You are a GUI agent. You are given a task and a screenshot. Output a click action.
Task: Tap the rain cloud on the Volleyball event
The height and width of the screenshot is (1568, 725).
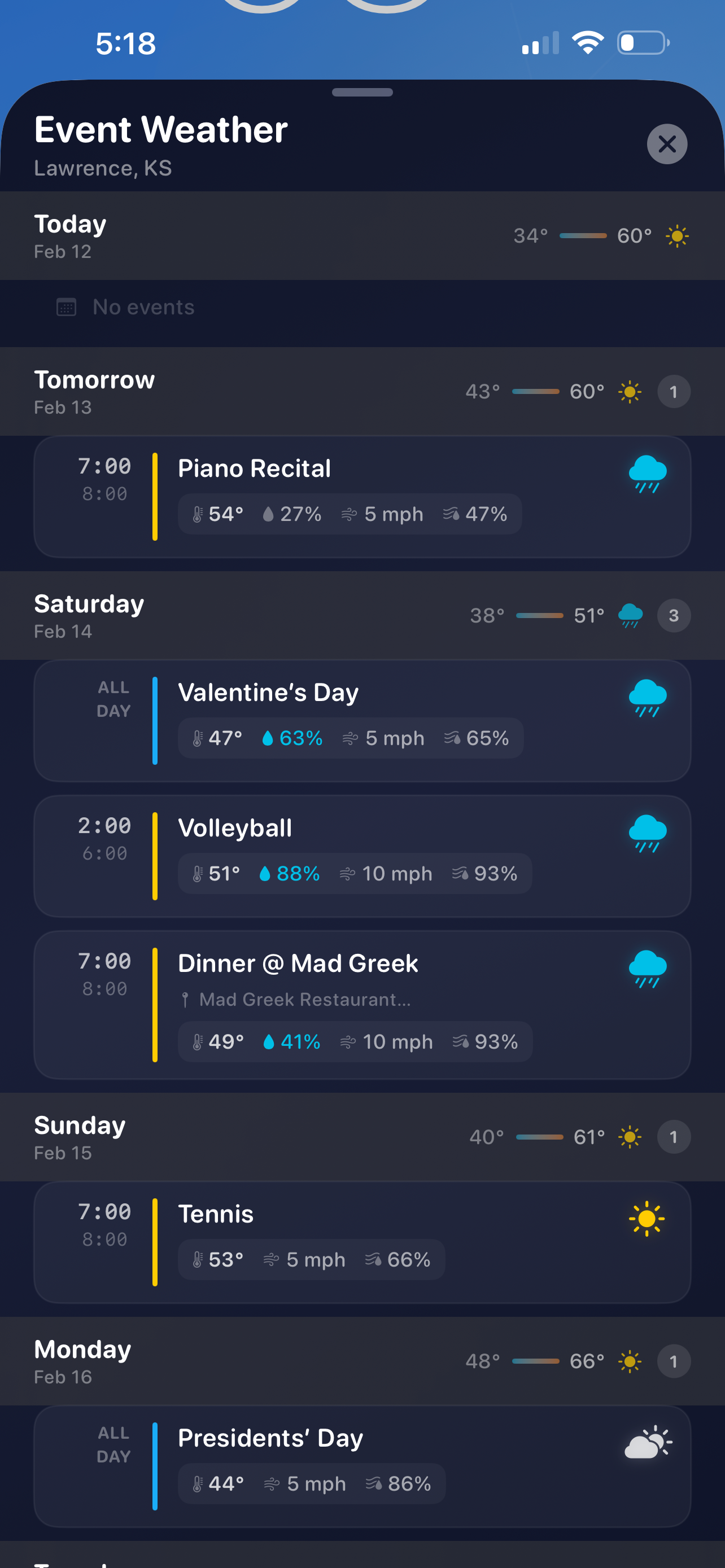(x=647, y=835)
